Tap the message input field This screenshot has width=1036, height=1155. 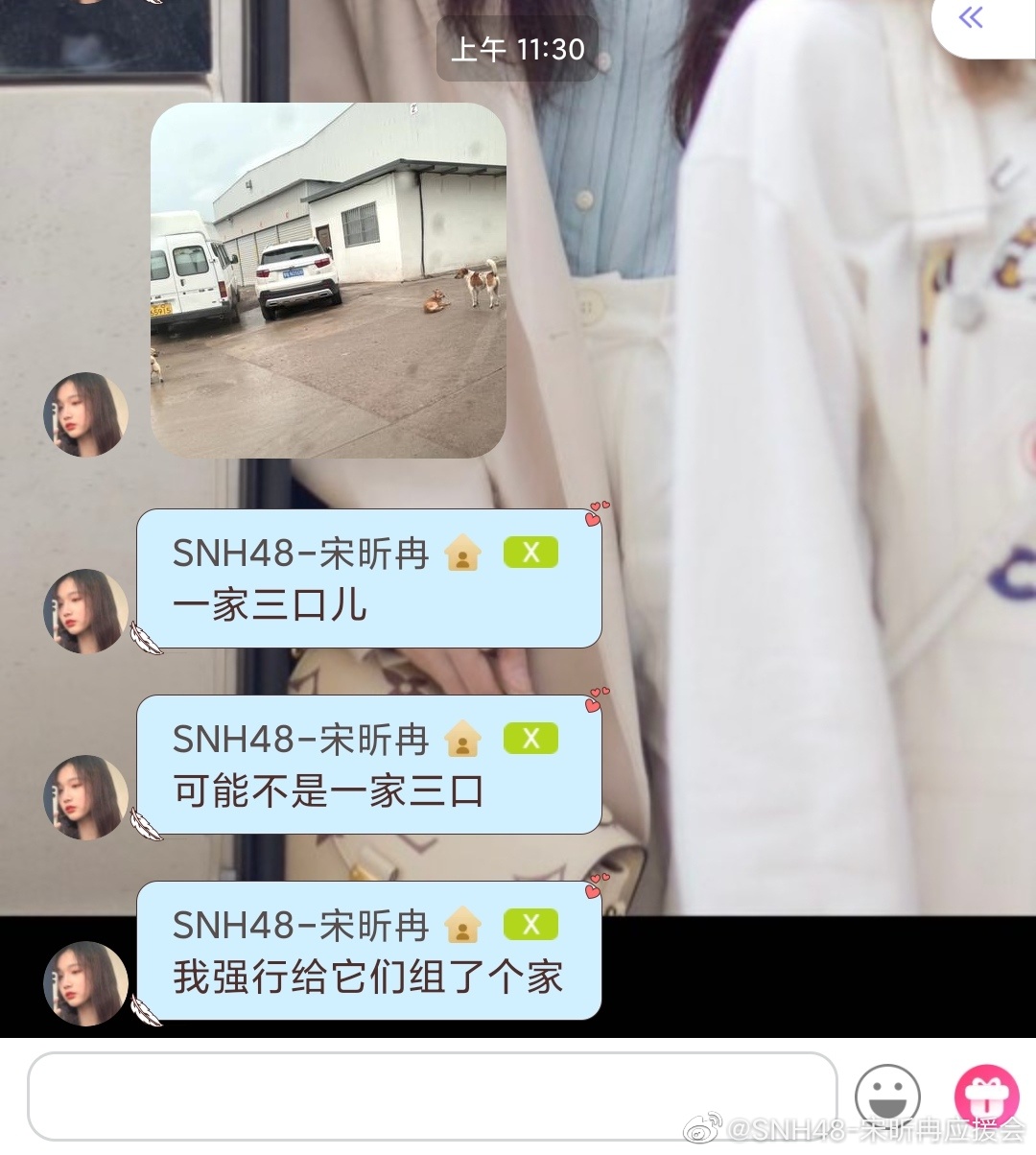432,1096
